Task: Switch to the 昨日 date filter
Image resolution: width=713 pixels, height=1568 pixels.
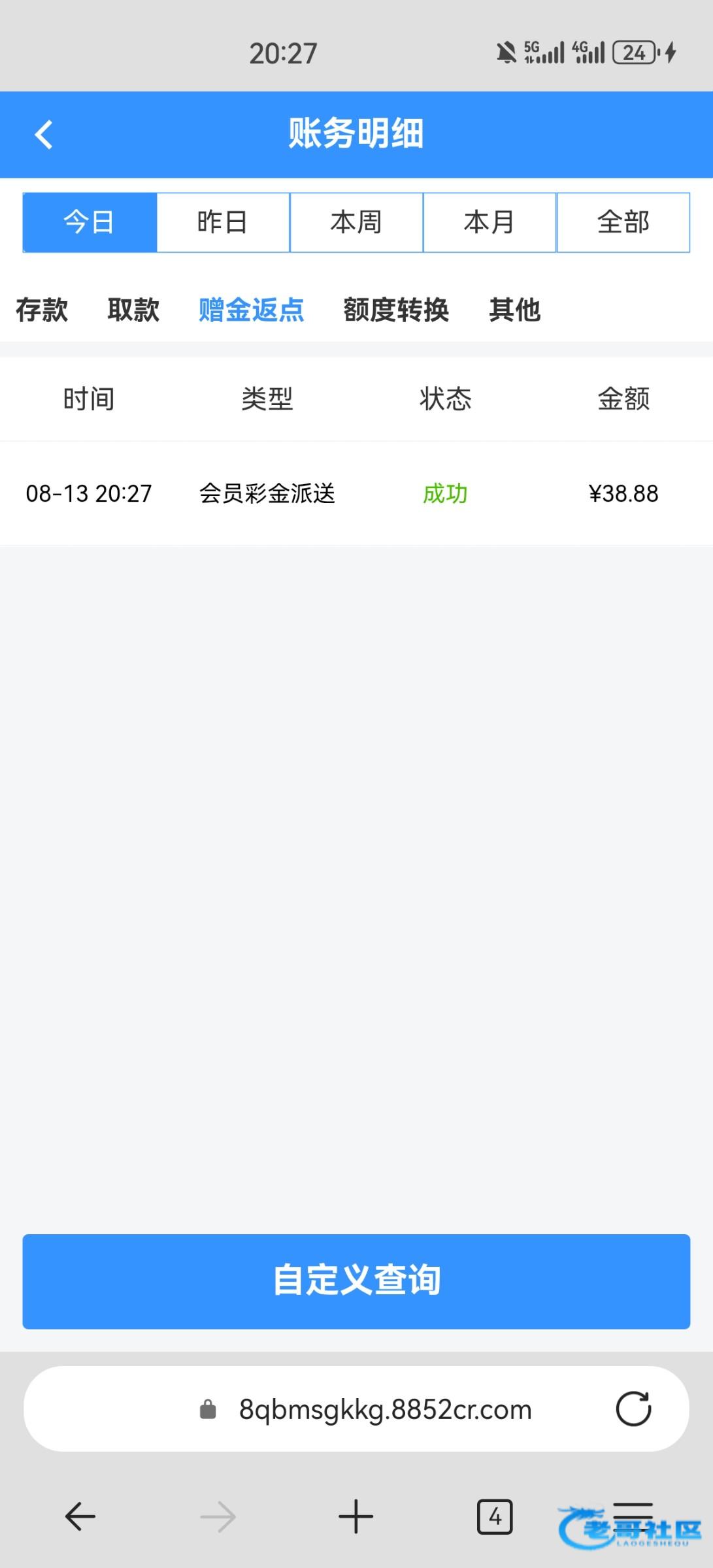Action: click(x=223, y=222)
